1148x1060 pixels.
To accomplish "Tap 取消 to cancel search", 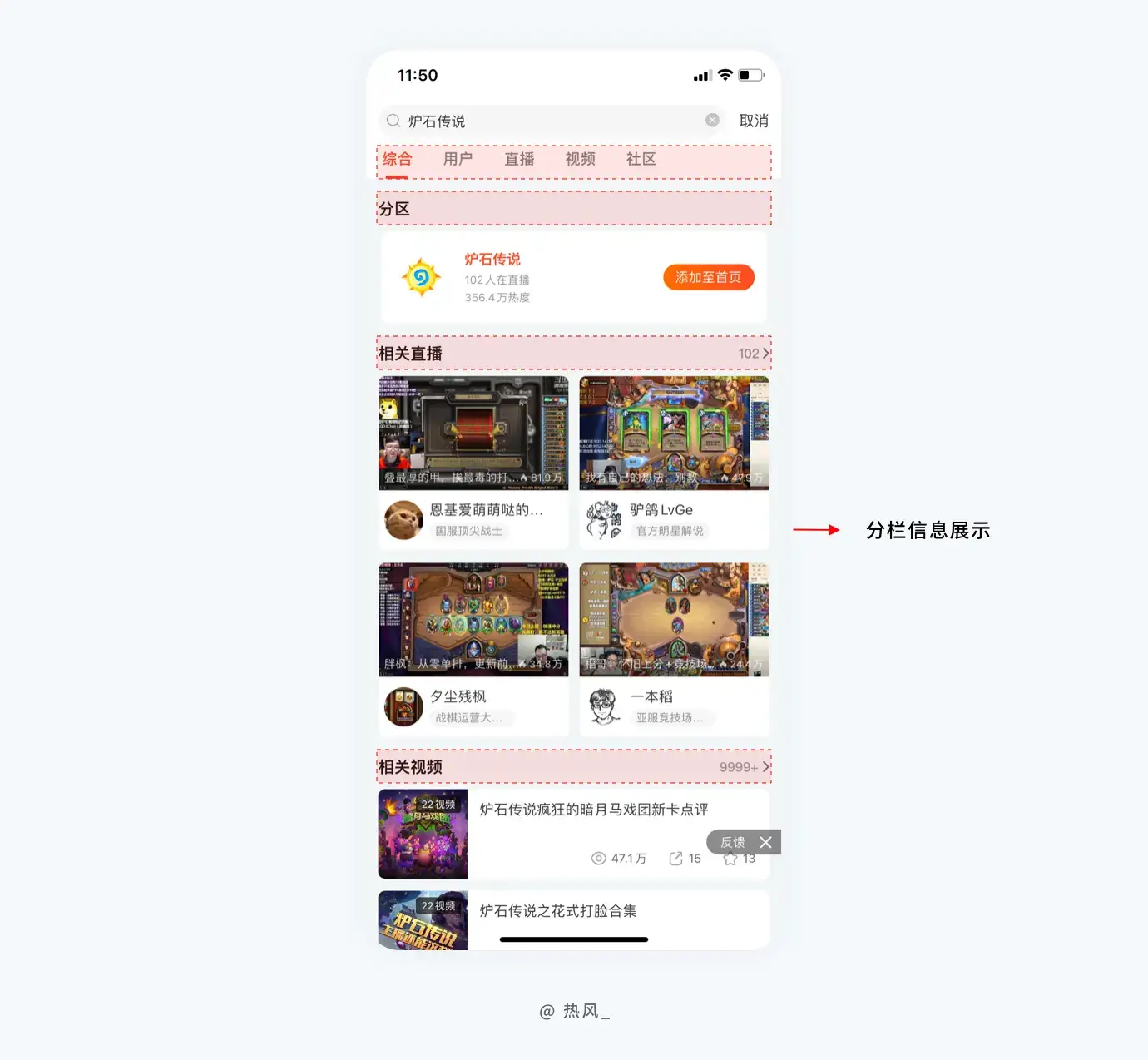I will pyautogui.click(x=753, y=121).
